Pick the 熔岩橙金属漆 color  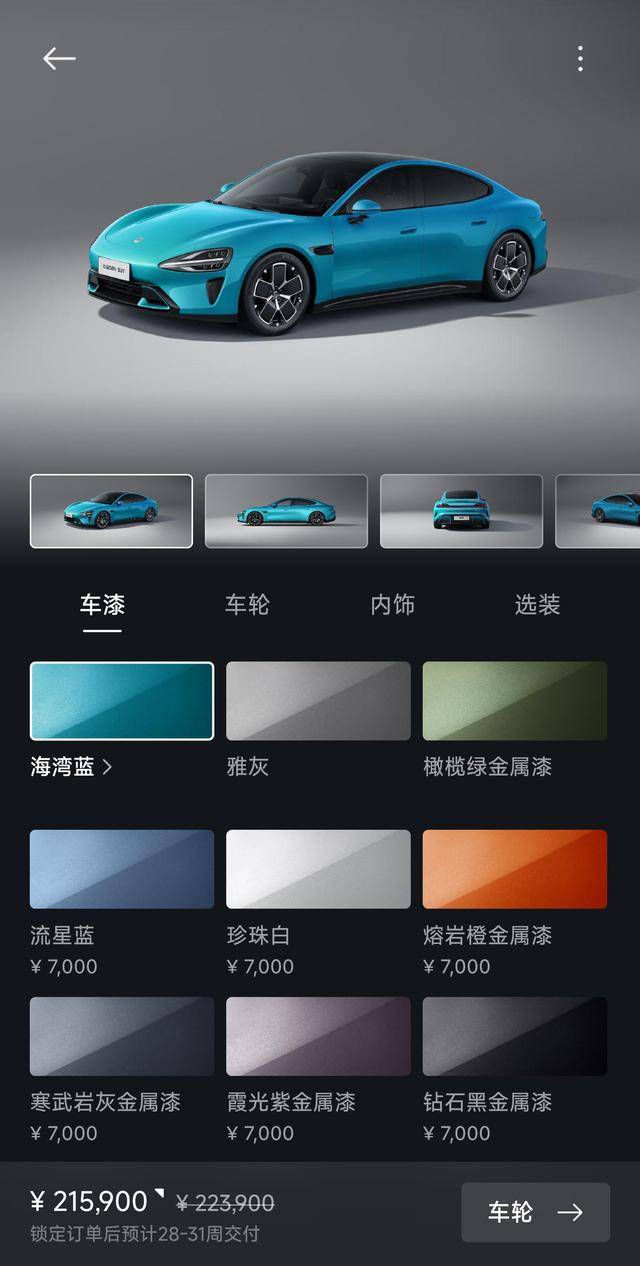coord(514,869)
